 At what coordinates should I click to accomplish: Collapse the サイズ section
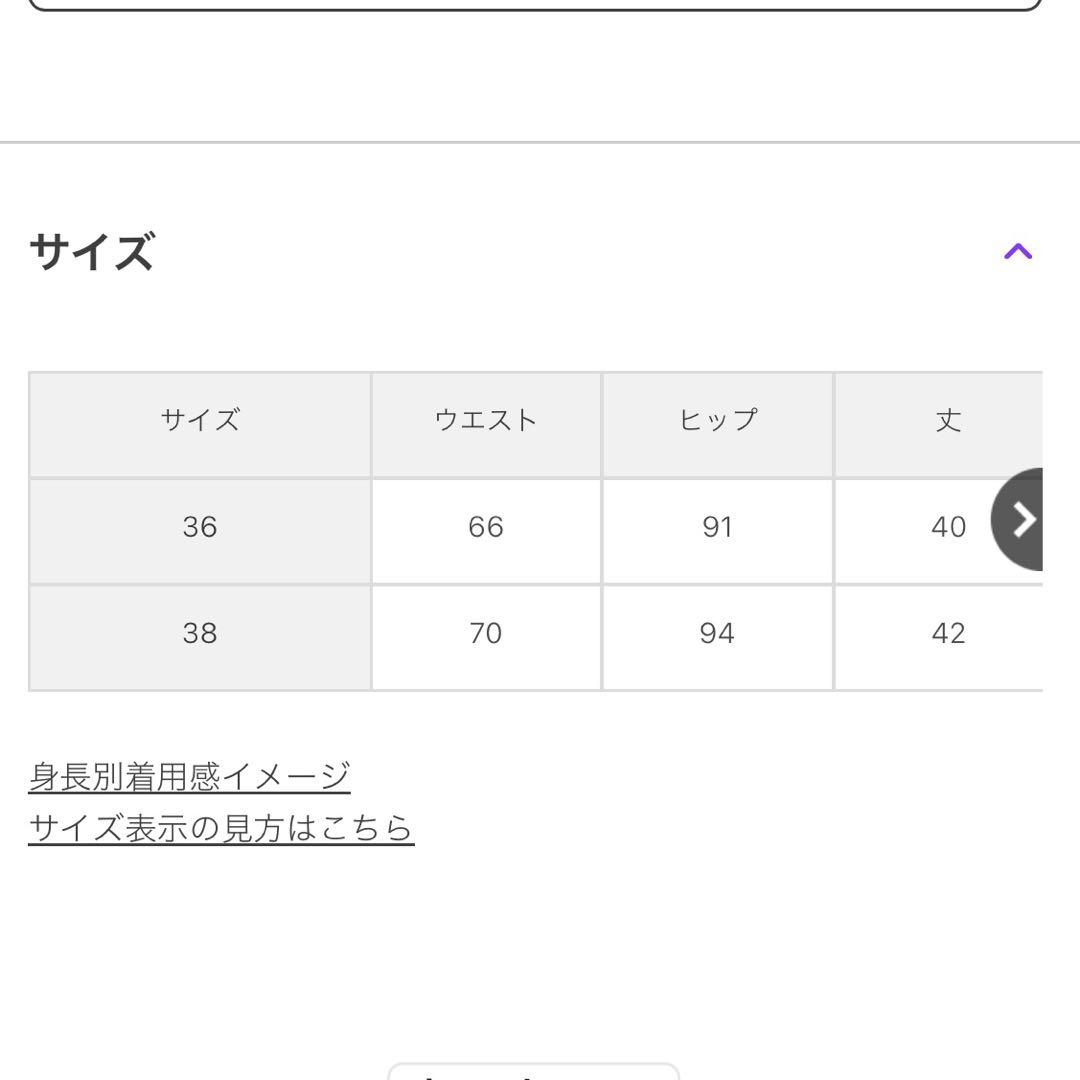[1016, 251]
